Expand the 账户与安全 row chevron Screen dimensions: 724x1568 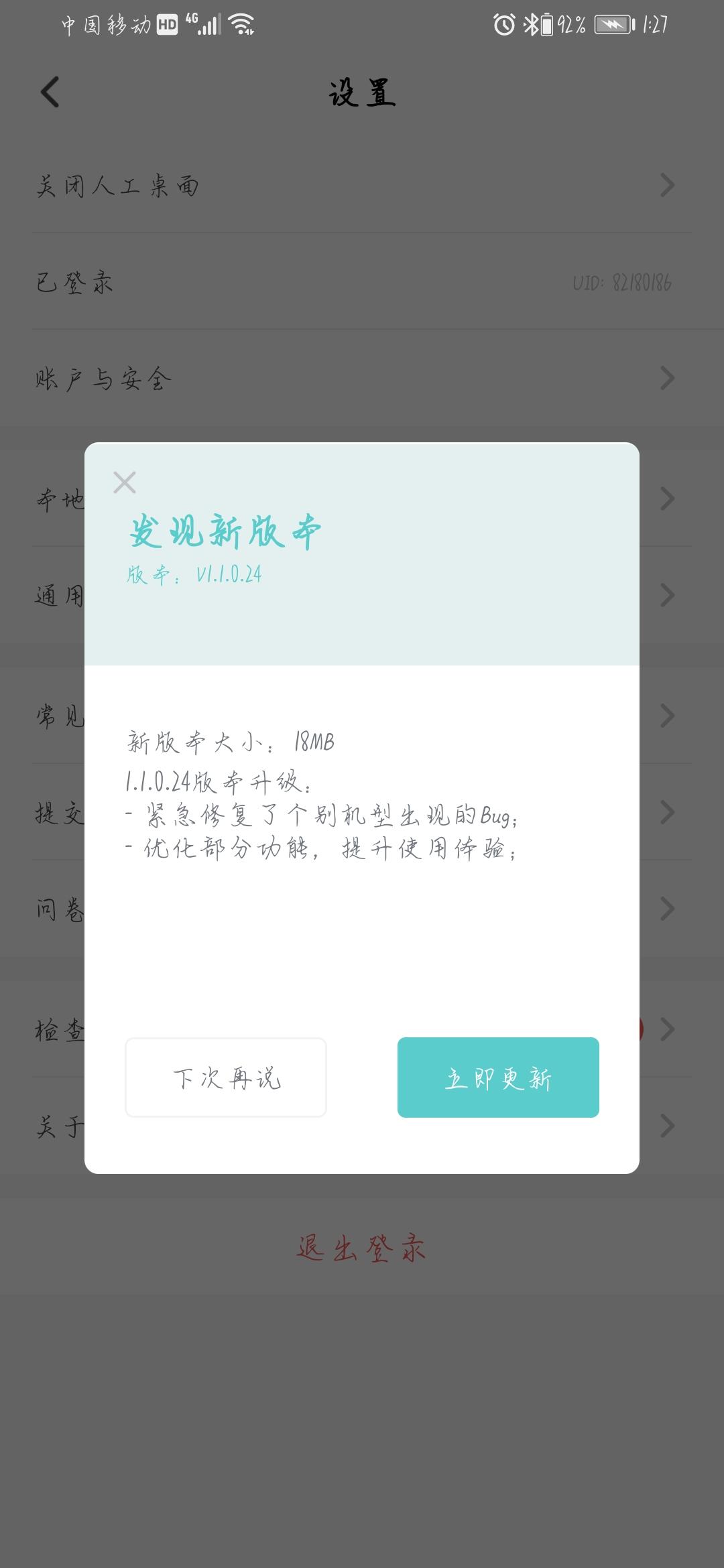(666, 377)
